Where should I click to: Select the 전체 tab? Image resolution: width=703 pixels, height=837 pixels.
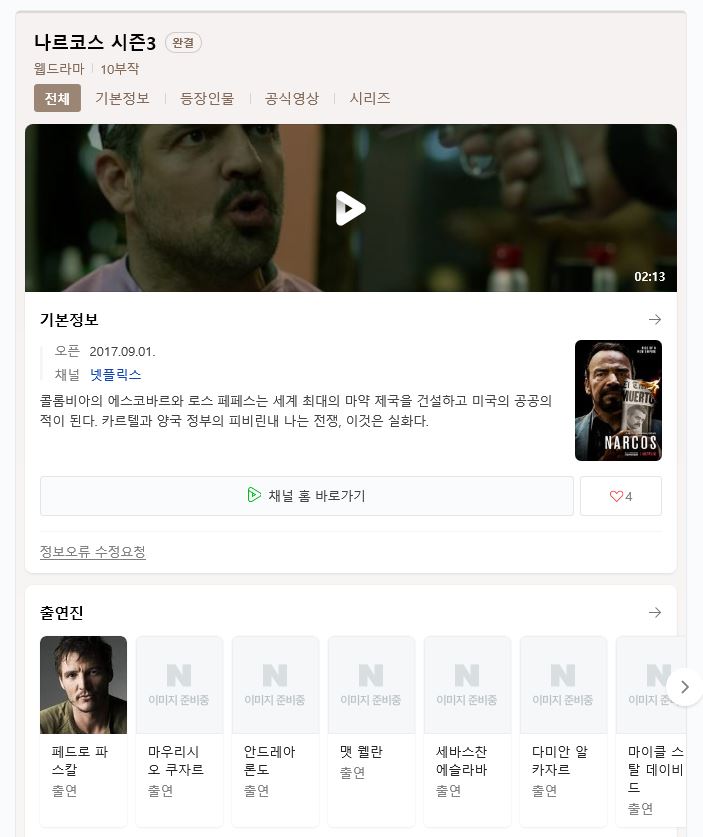coord(57,98)
